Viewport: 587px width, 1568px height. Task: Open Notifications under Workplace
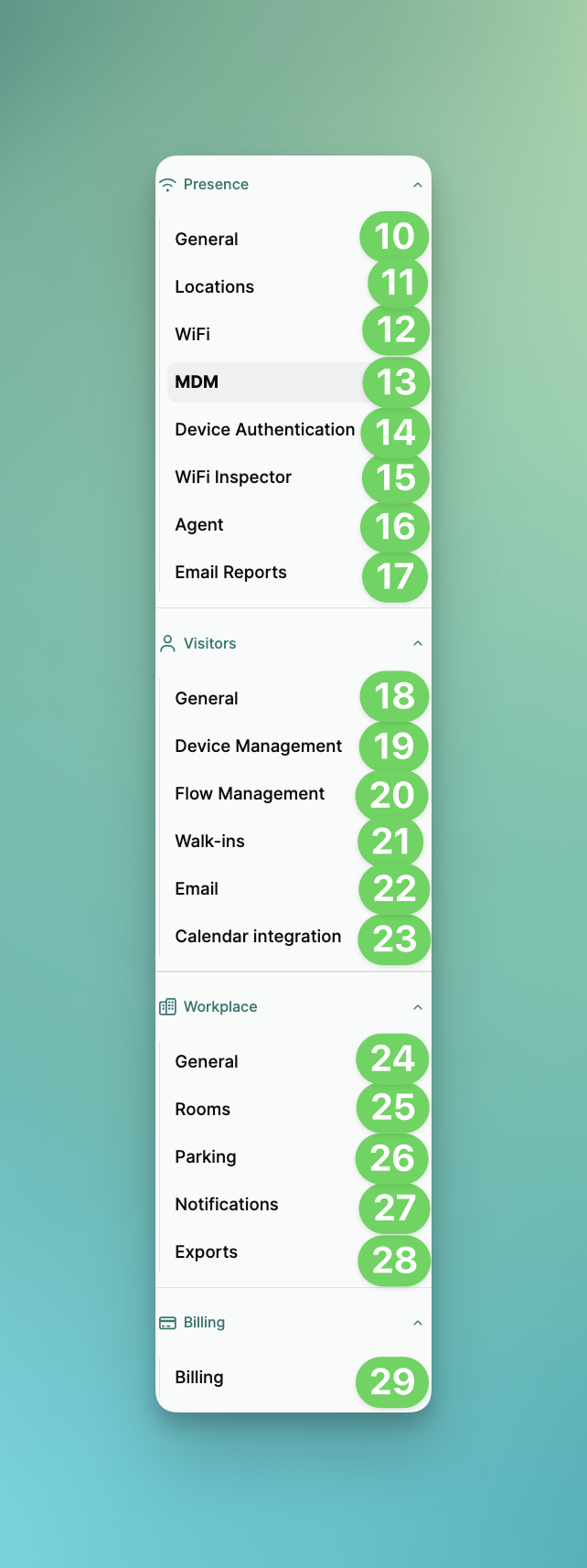coord(293,1205)
